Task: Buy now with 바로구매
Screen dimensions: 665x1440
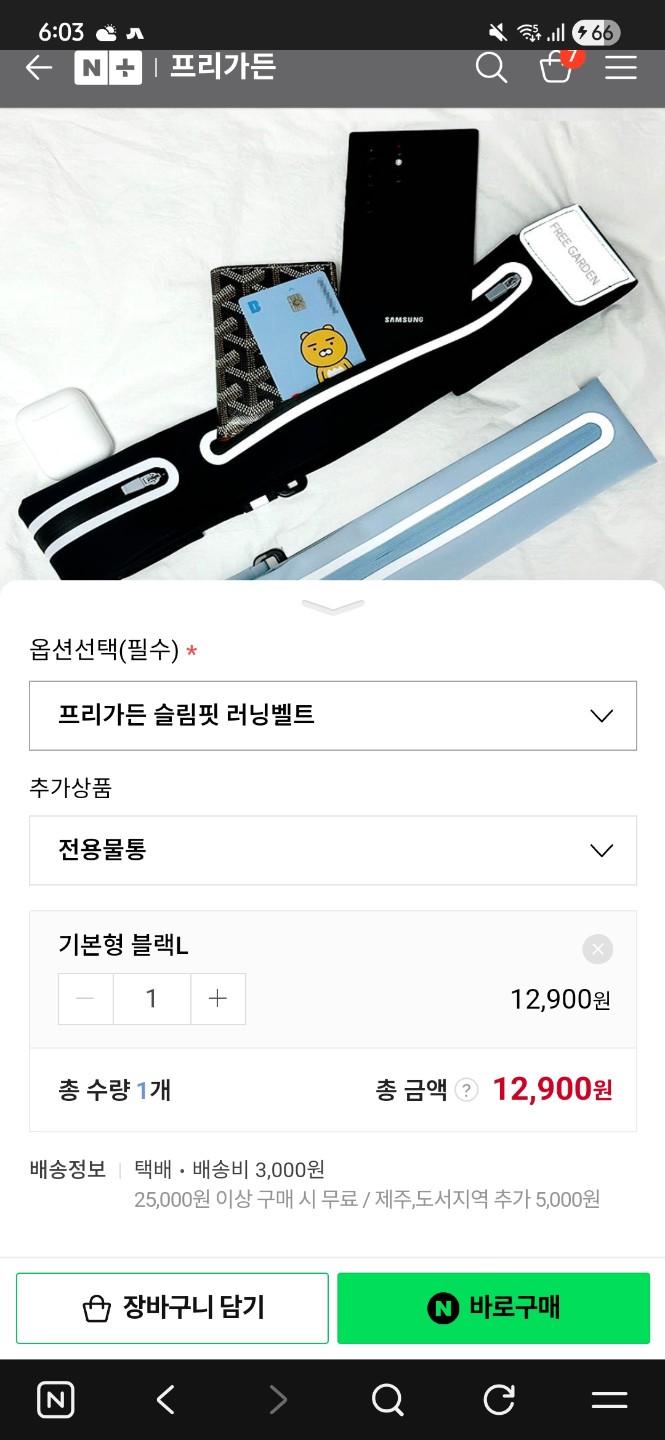Action: pyautogui.click(x=493, y=1308)
